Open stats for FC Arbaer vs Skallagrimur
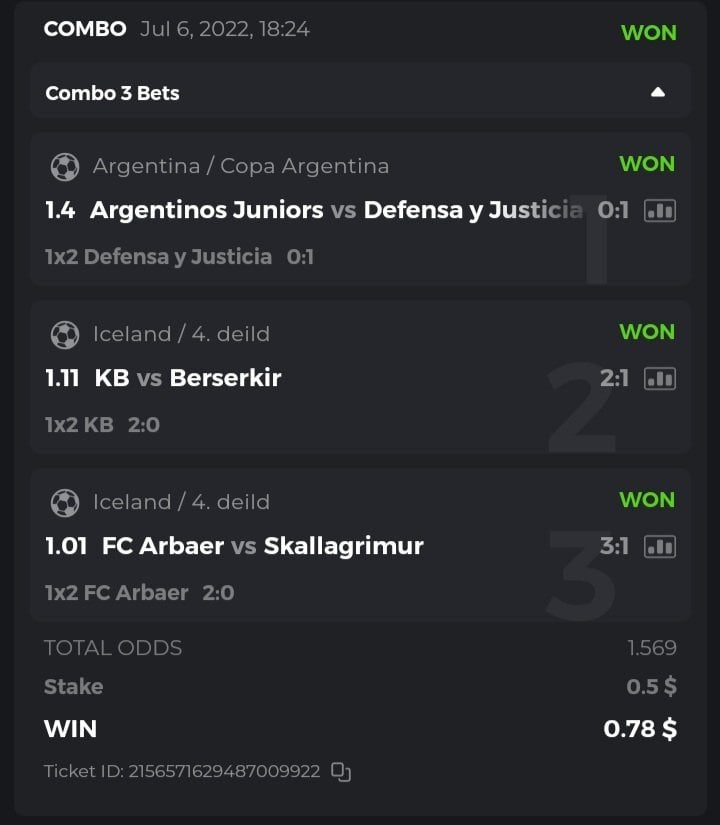The image size is (720, 825). pos(659,546)
